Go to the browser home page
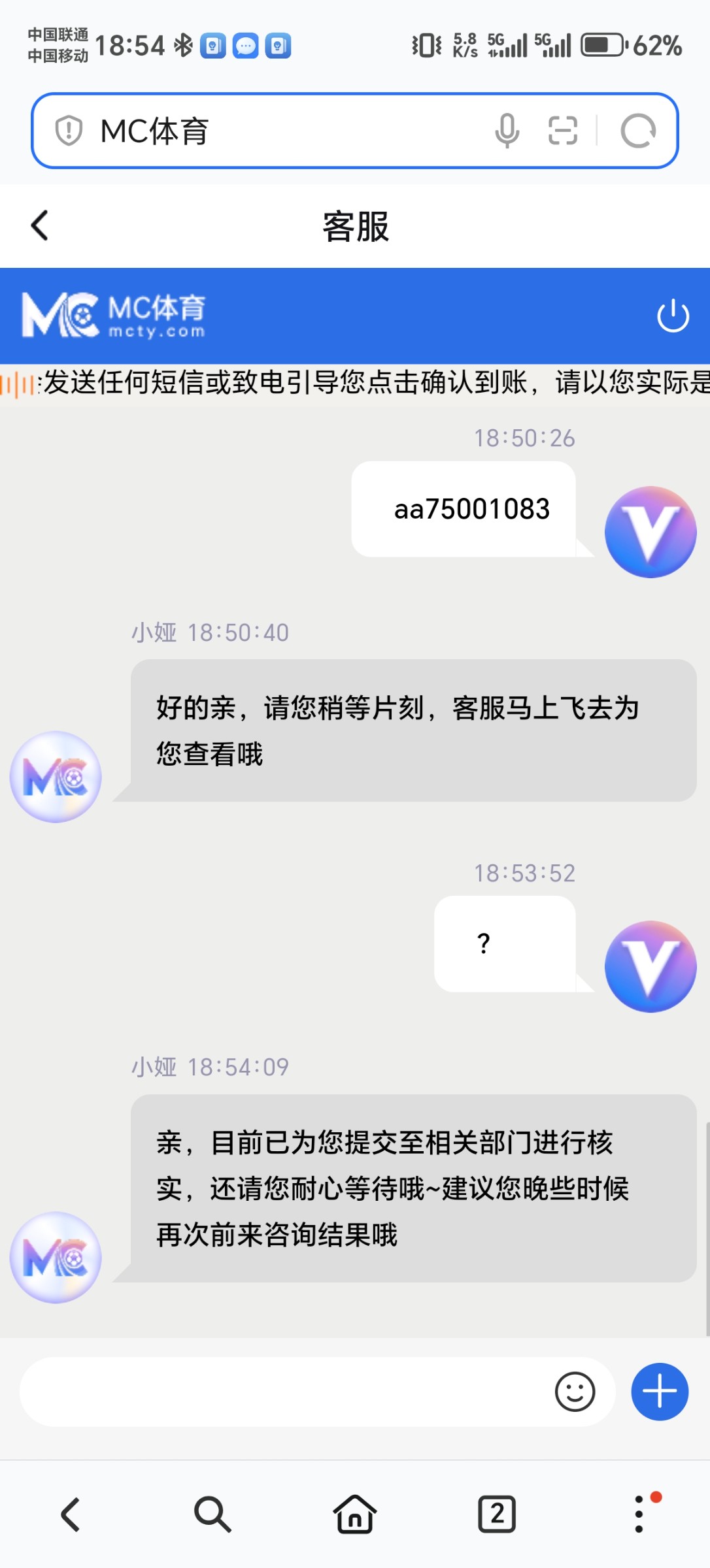This screenshot has height=1568, width=710. point(355,1514)
